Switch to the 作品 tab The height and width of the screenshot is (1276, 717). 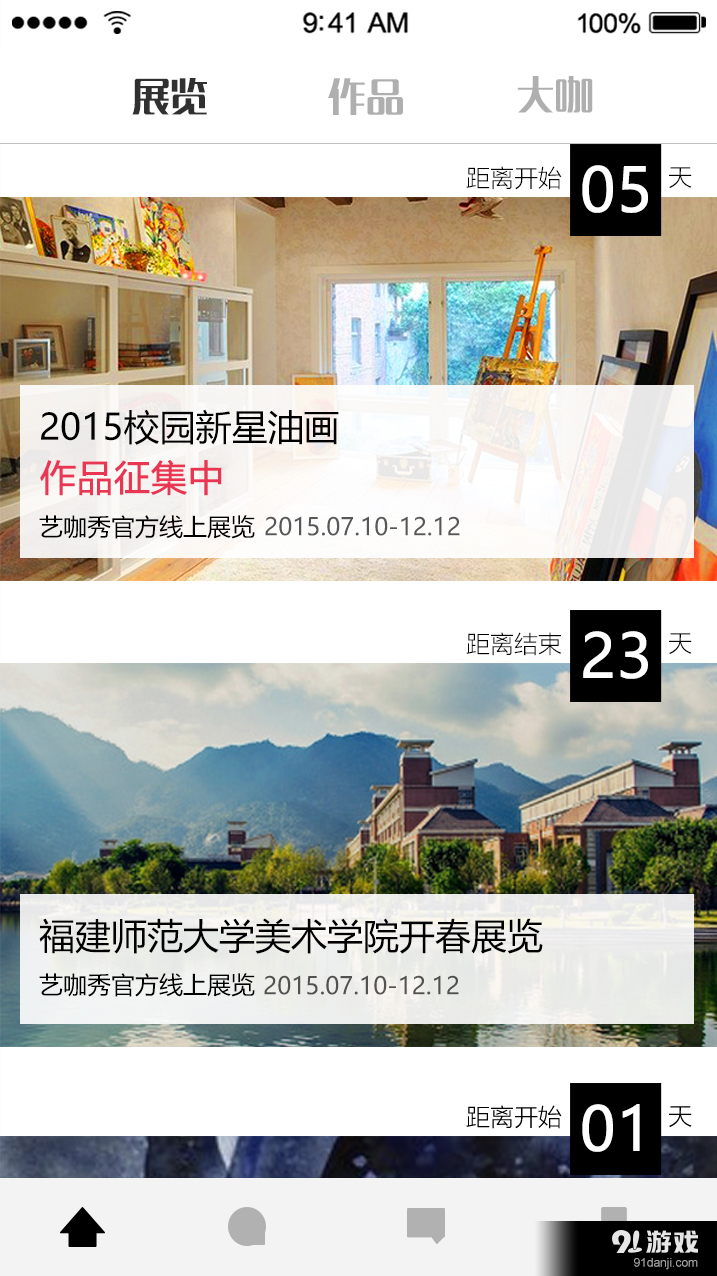pos(366,98)
